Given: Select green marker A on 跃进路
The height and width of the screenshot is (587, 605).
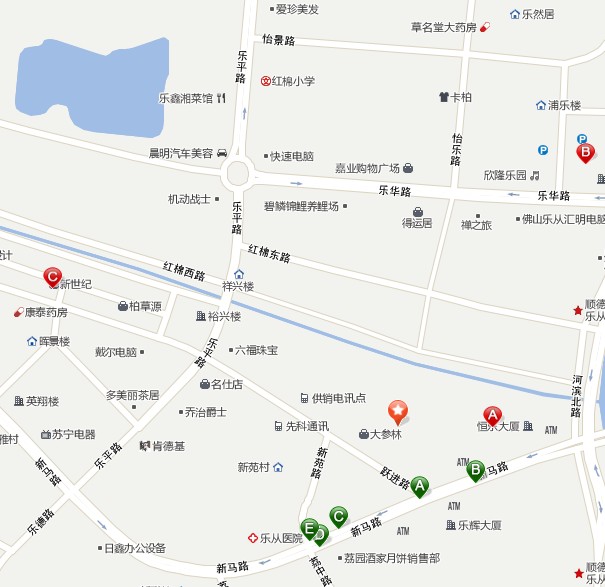Looking at the screenshot, I should coord(420,485).
